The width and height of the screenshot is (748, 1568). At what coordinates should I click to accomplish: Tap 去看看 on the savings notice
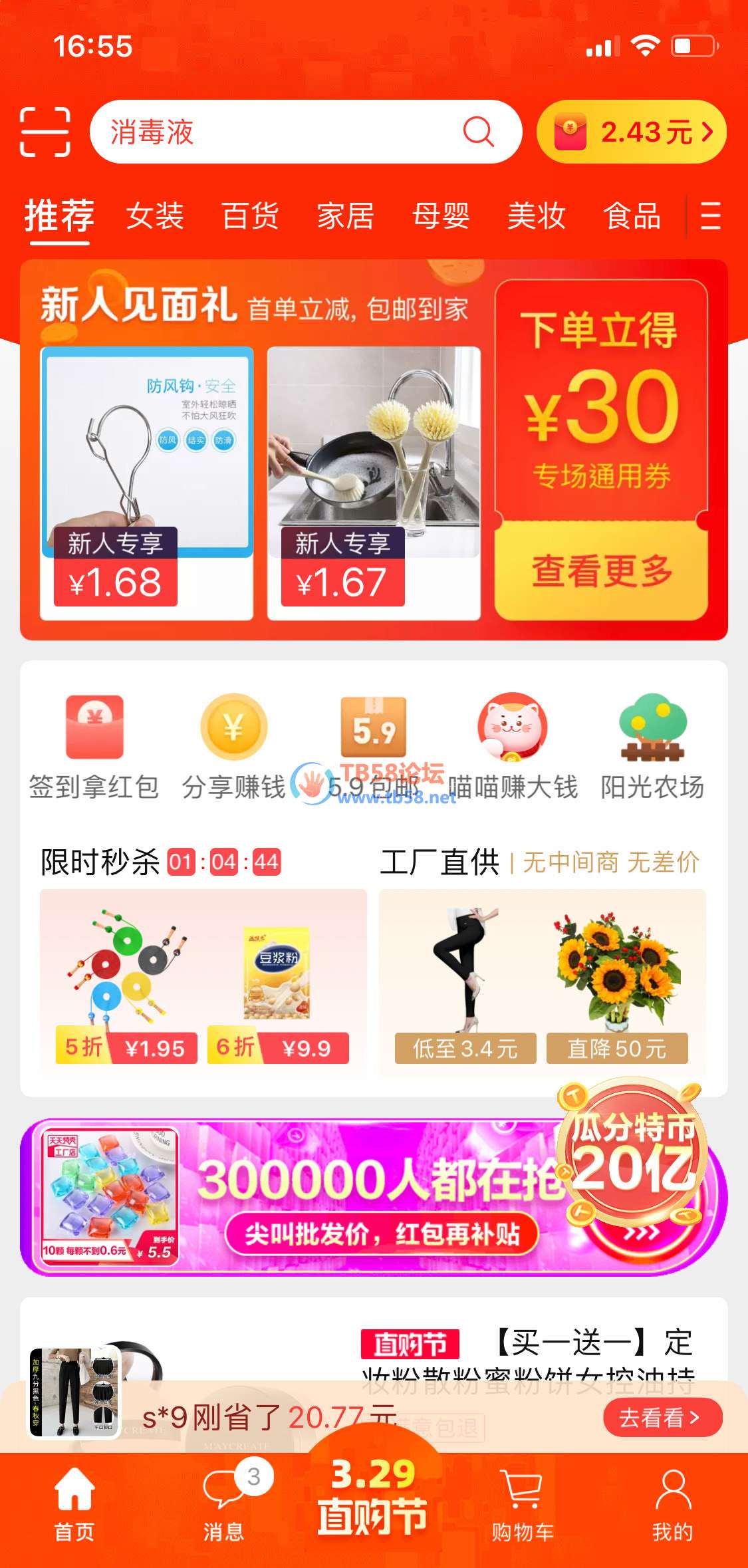661,1417
